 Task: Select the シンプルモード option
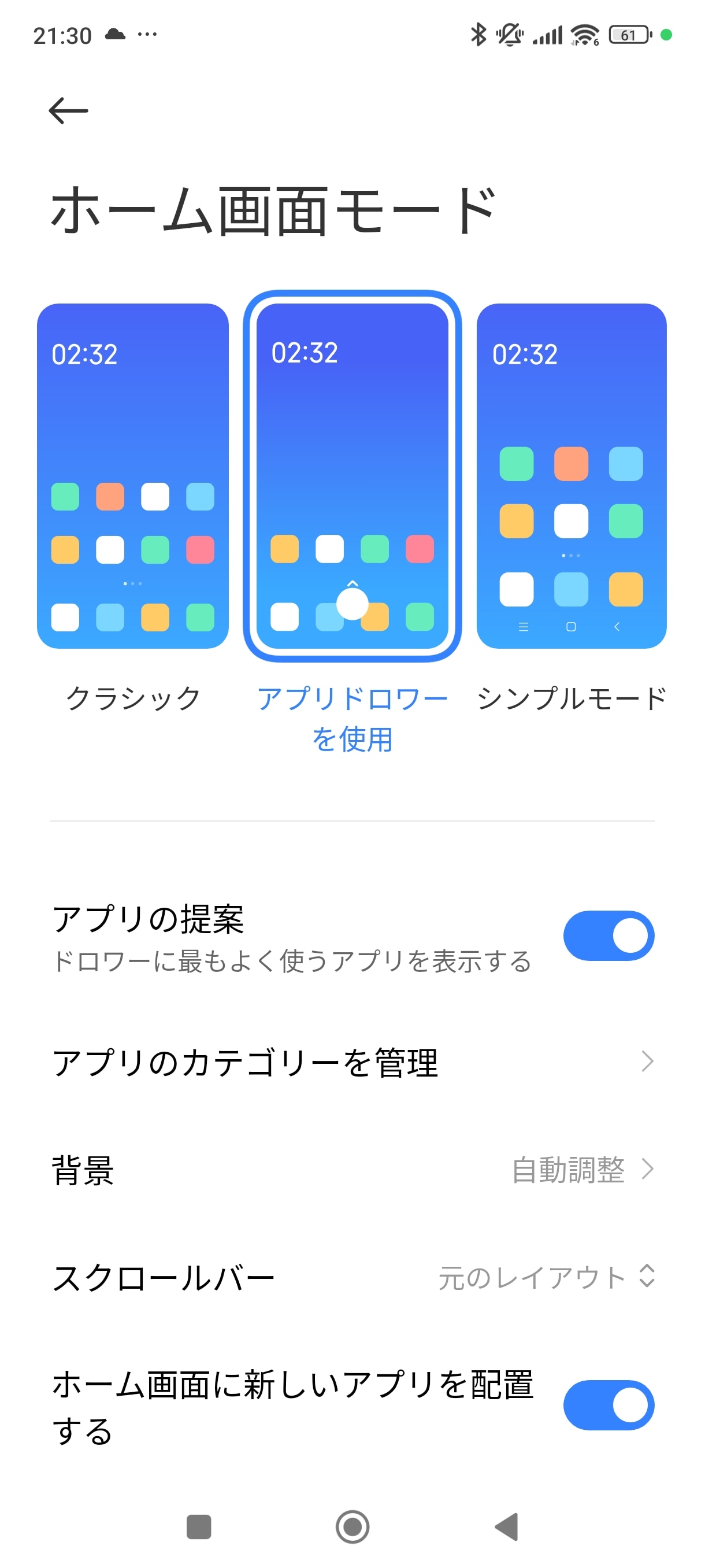pos(571,478)
